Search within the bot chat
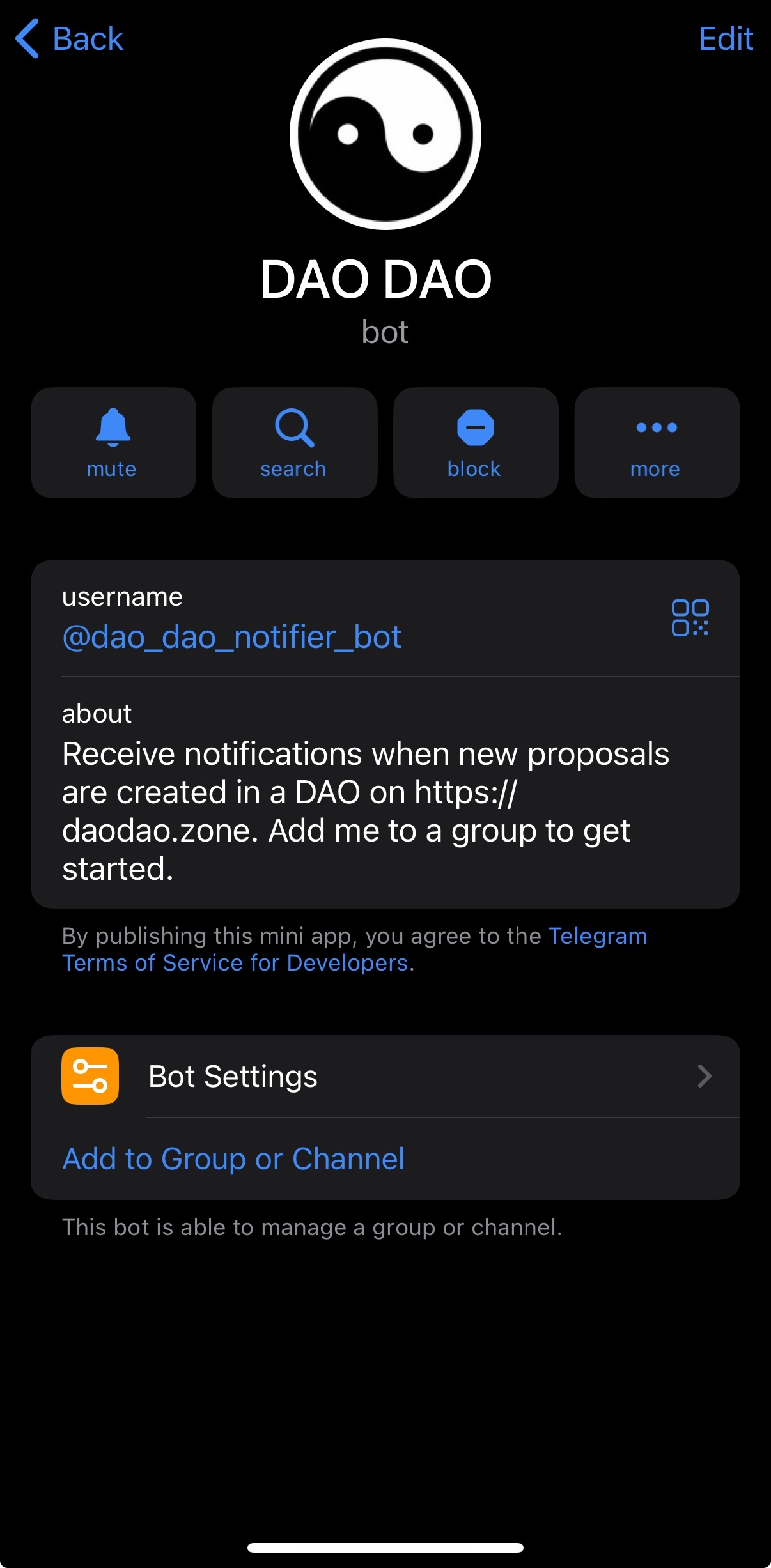This screenshot has width=771, height=1568. coord(294,443)
